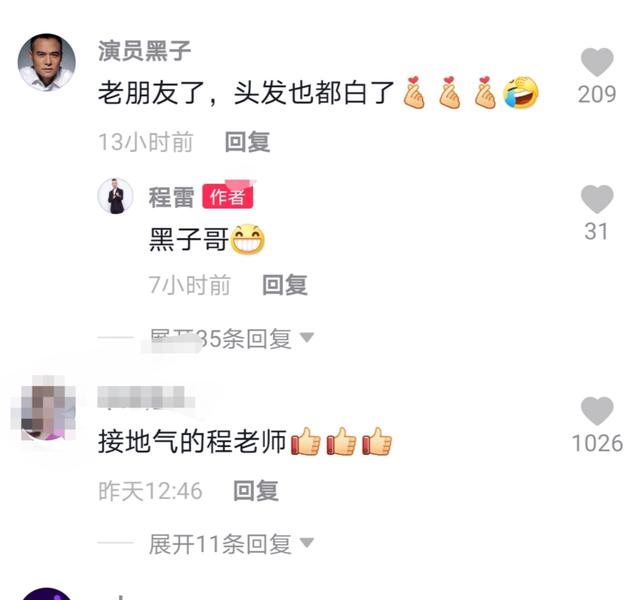The image size is (640, 600).
Task: Reply to 演员黑子's comment
Action: click(247, 142)
